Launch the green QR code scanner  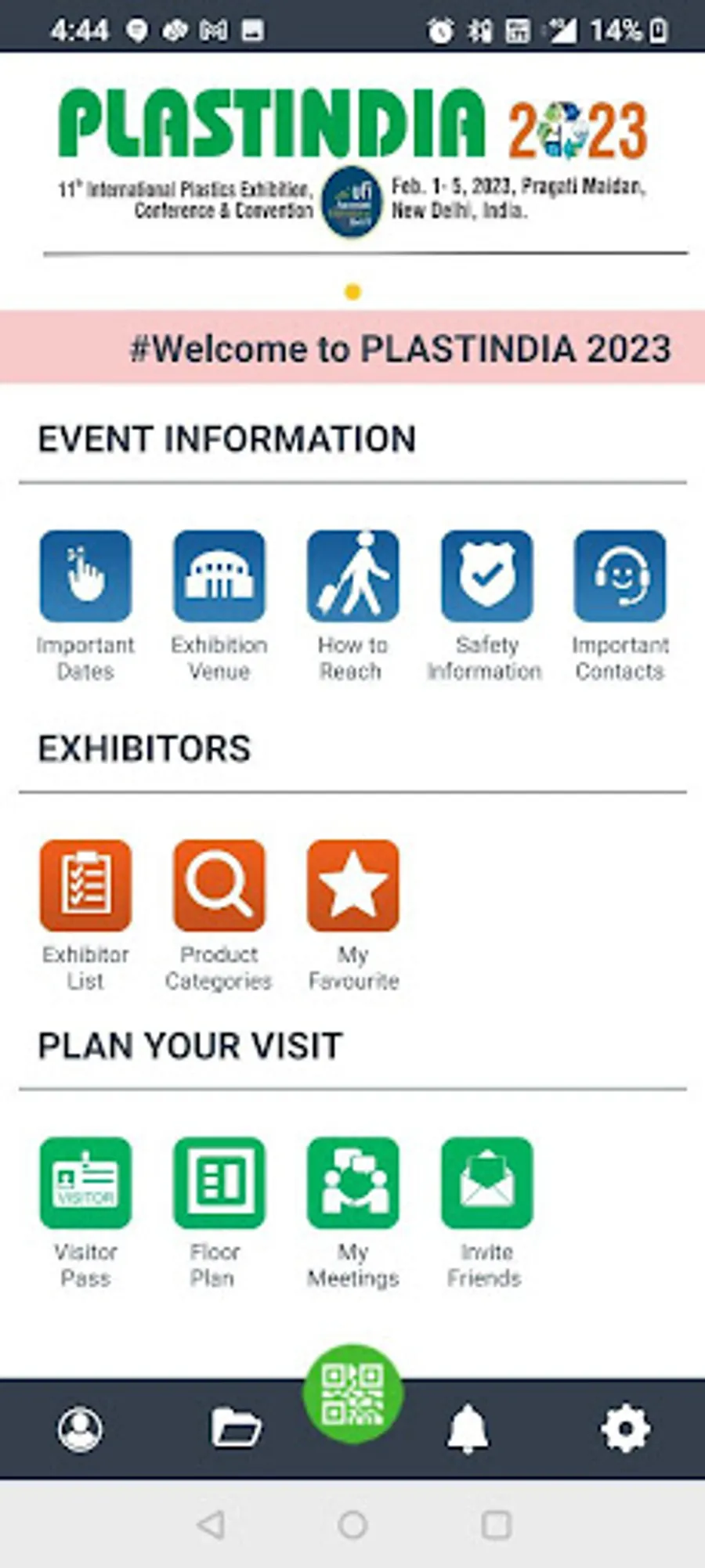(x=352, y=1394)
